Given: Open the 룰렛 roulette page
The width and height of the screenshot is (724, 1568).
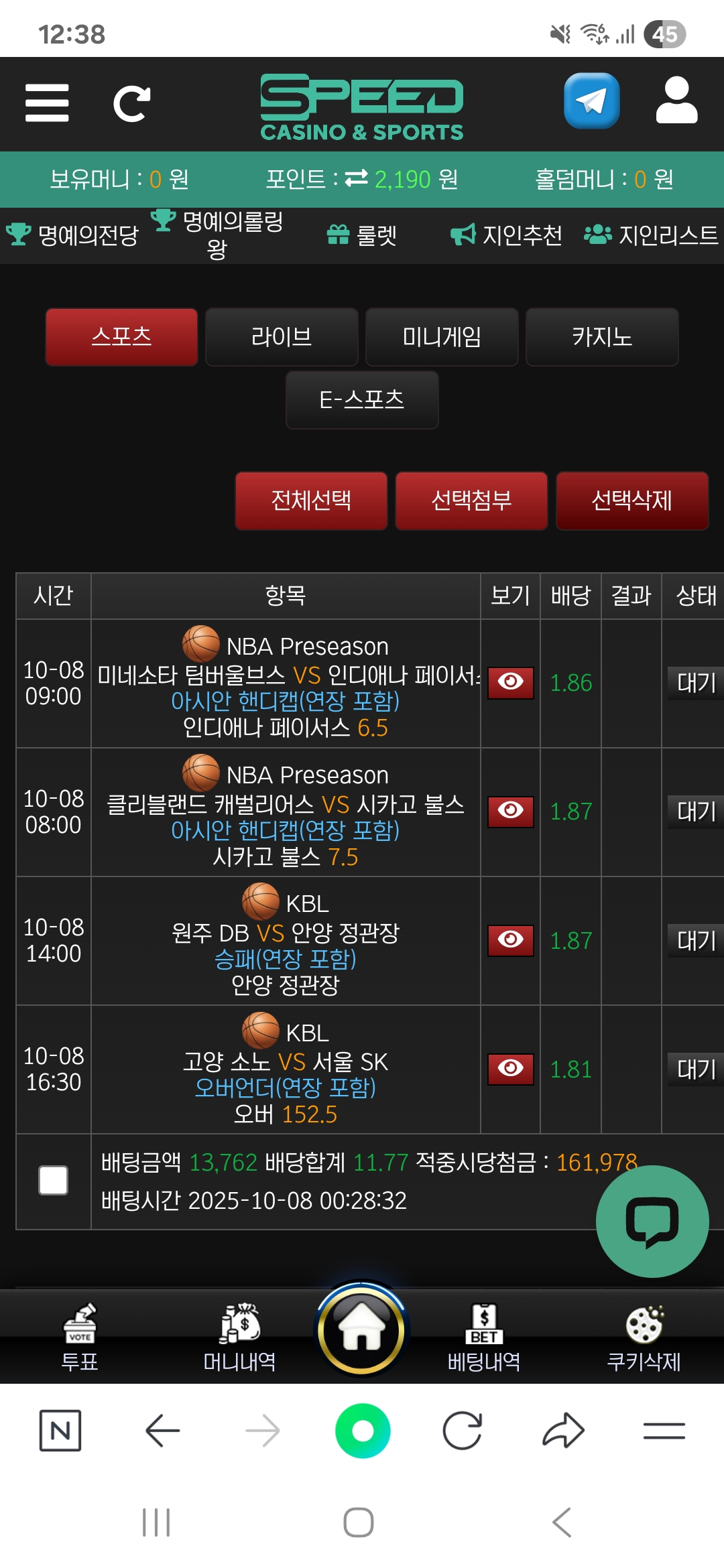Looking at the screenshot, I should (x=362, y=235).
